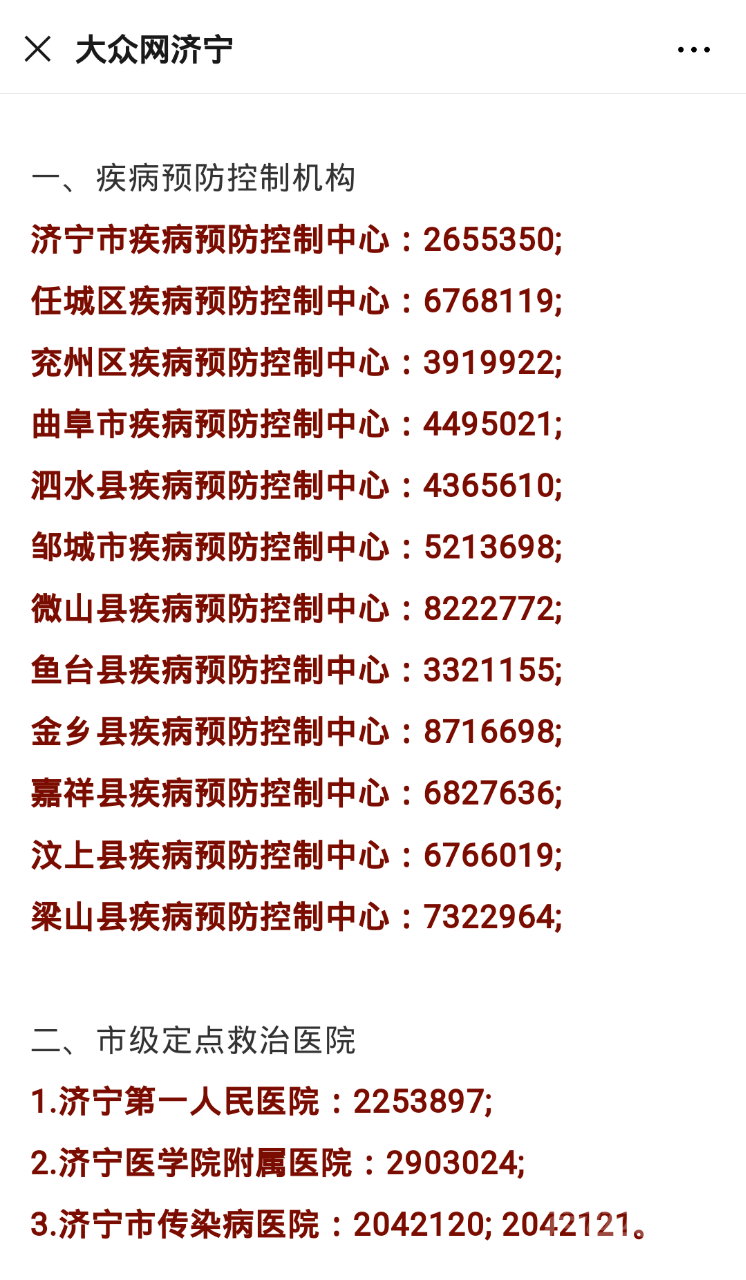This screenshot has height=1280, width=746.
Task: Close the 大众网济宁 article page
Action: [38, 49]
